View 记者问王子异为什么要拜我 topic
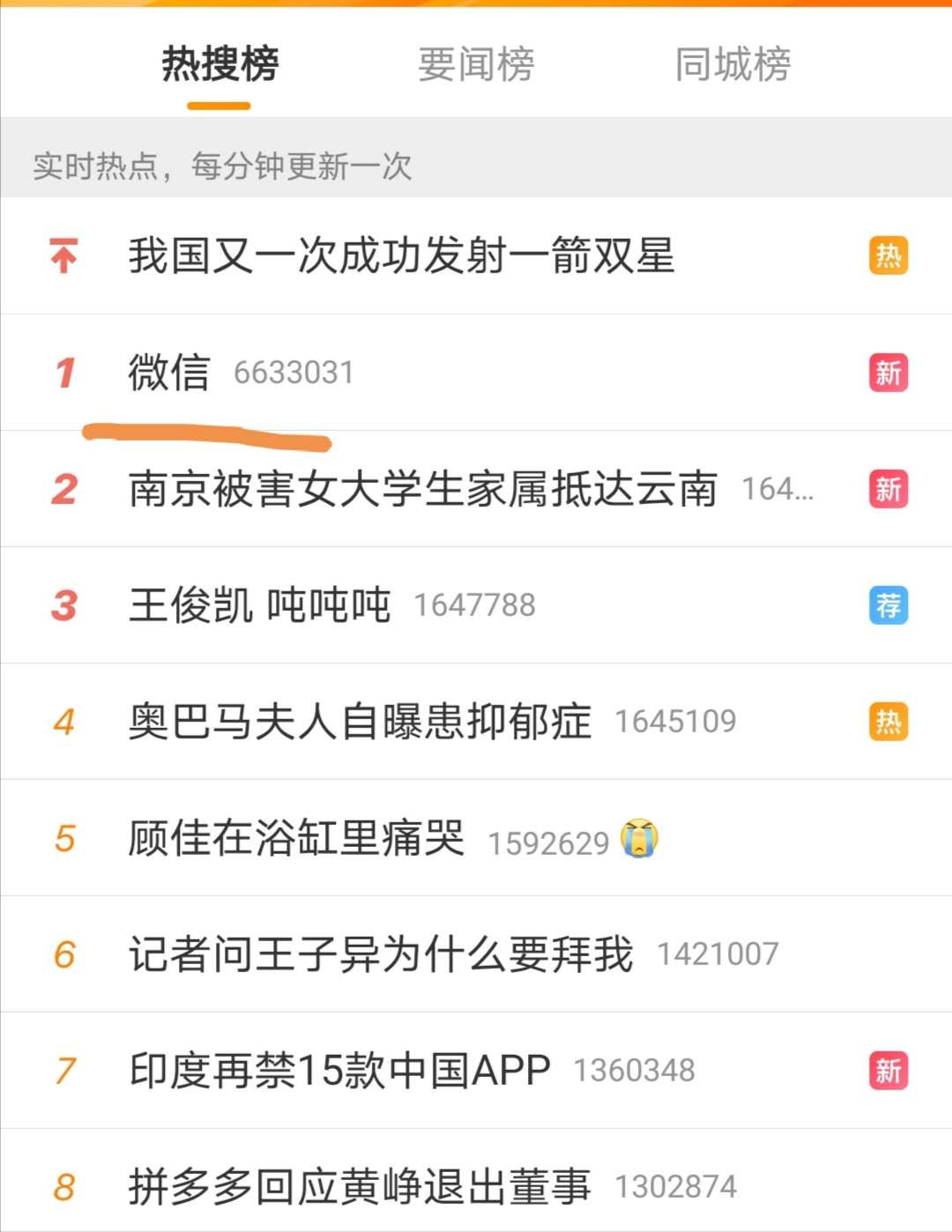The height and width of the screenshot is (1232, 952). 381,954
